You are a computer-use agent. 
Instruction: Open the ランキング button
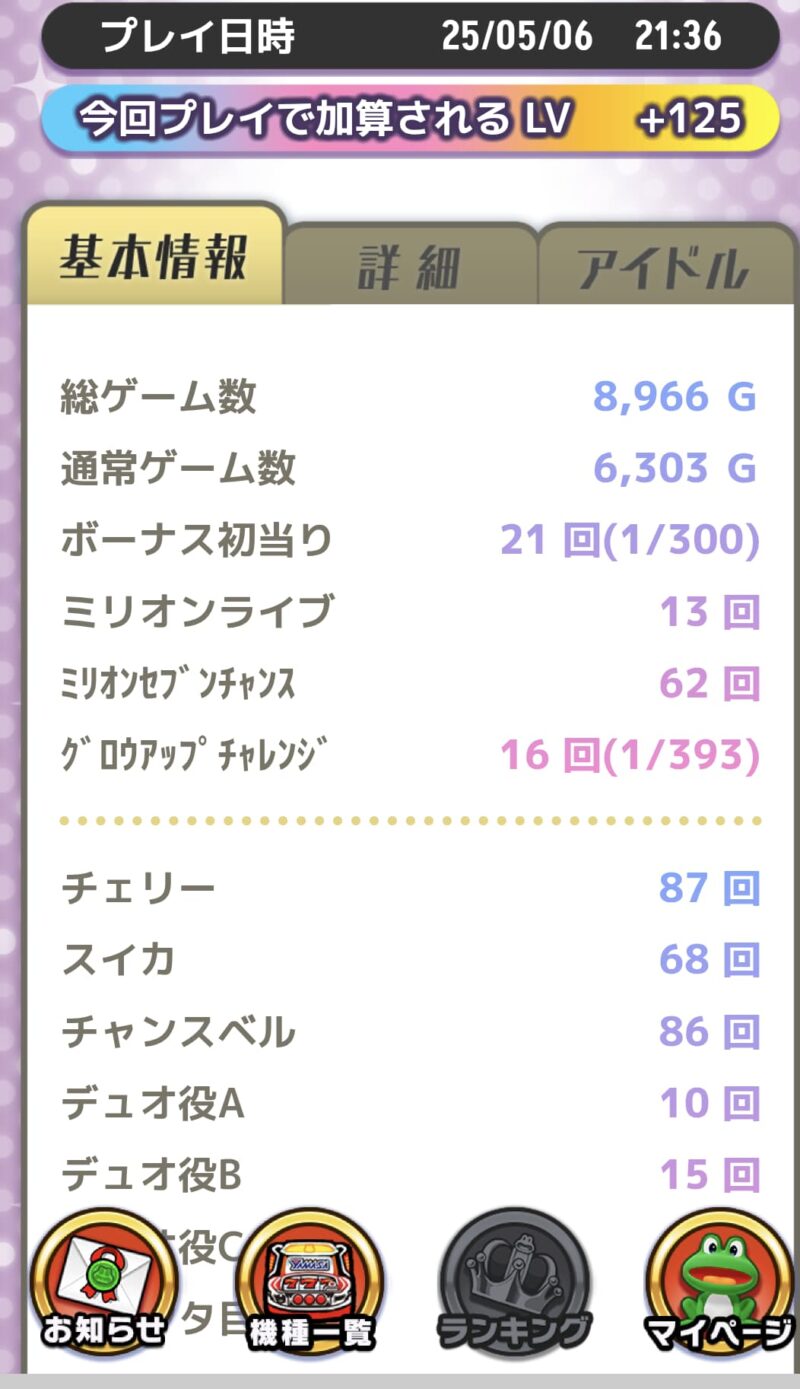(x=514, y=1282)
